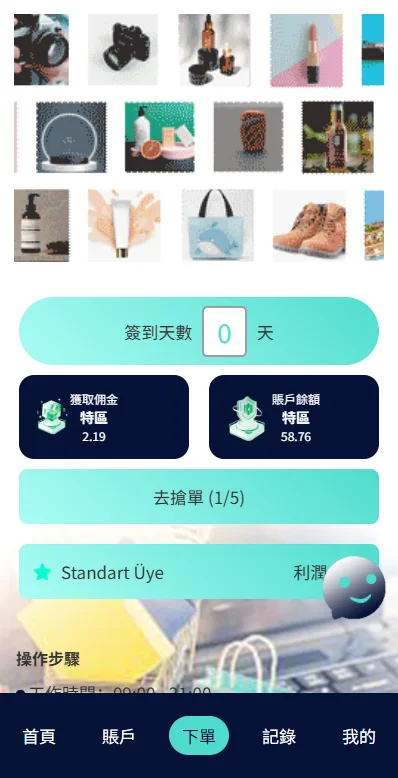
Task: Open the 我的 tab
Action: click(x=358, y=736)
